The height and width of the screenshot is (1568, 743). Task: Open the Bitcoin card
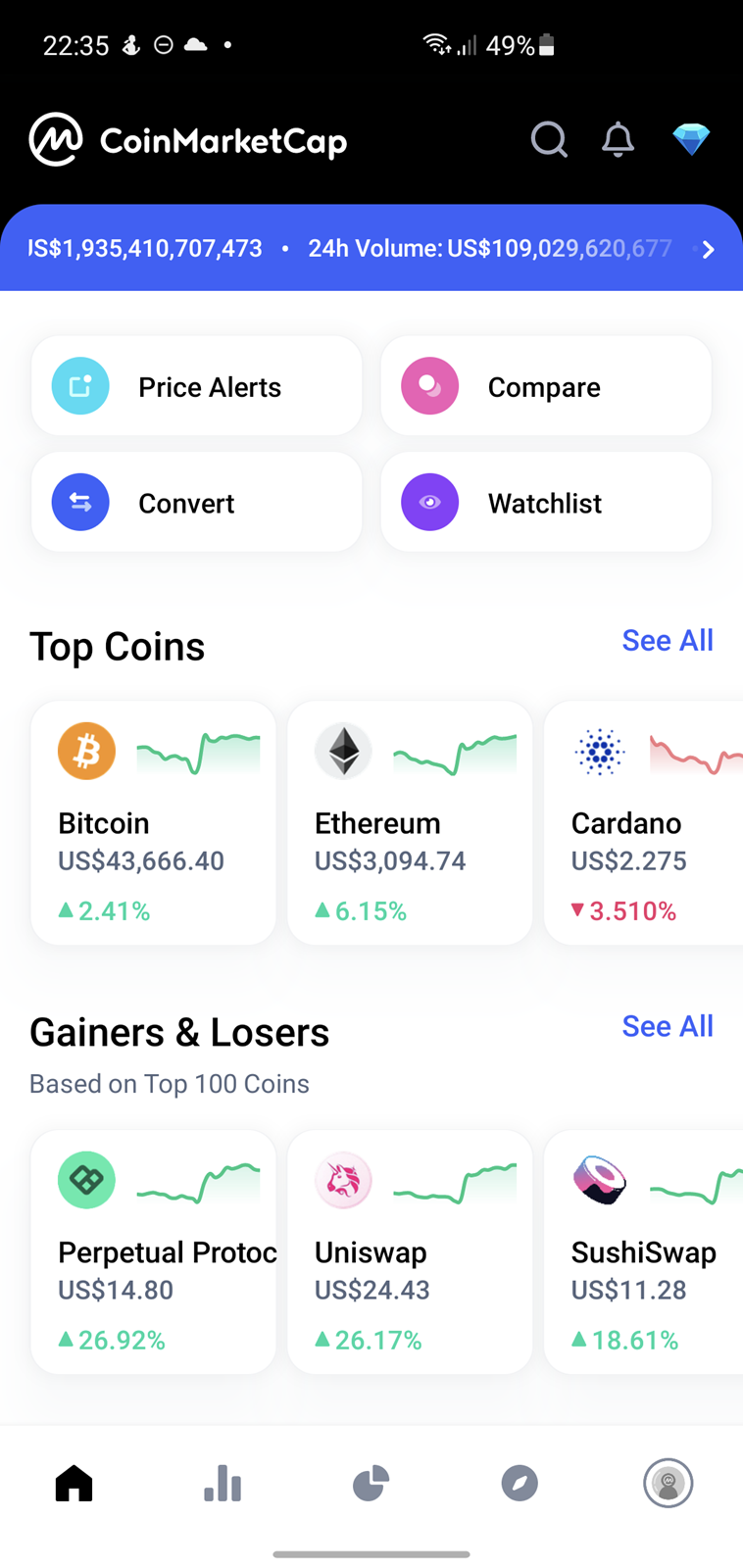[x=153, y=822]
